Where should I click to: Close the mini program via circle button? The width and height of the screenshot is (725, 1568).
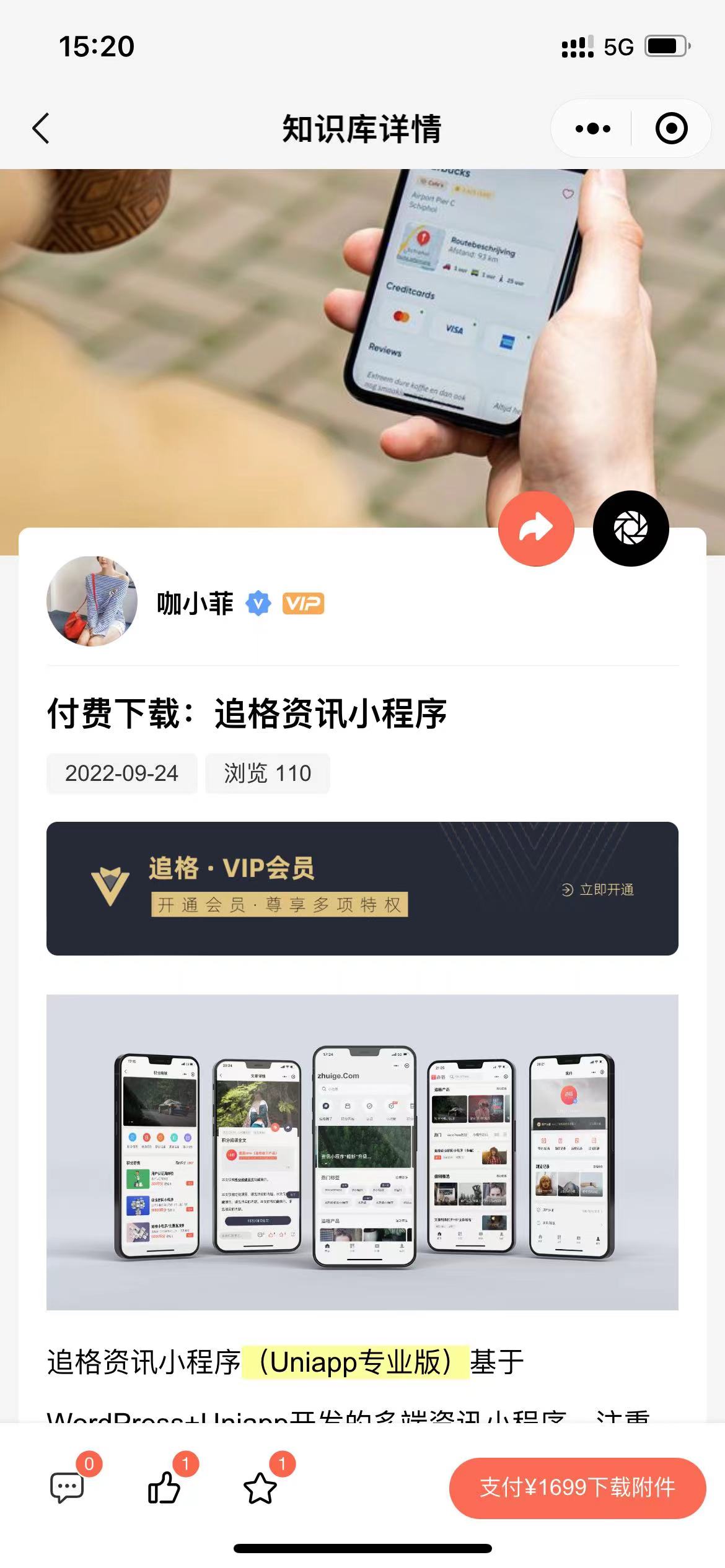pyautogui.click(x=671, y=129)
